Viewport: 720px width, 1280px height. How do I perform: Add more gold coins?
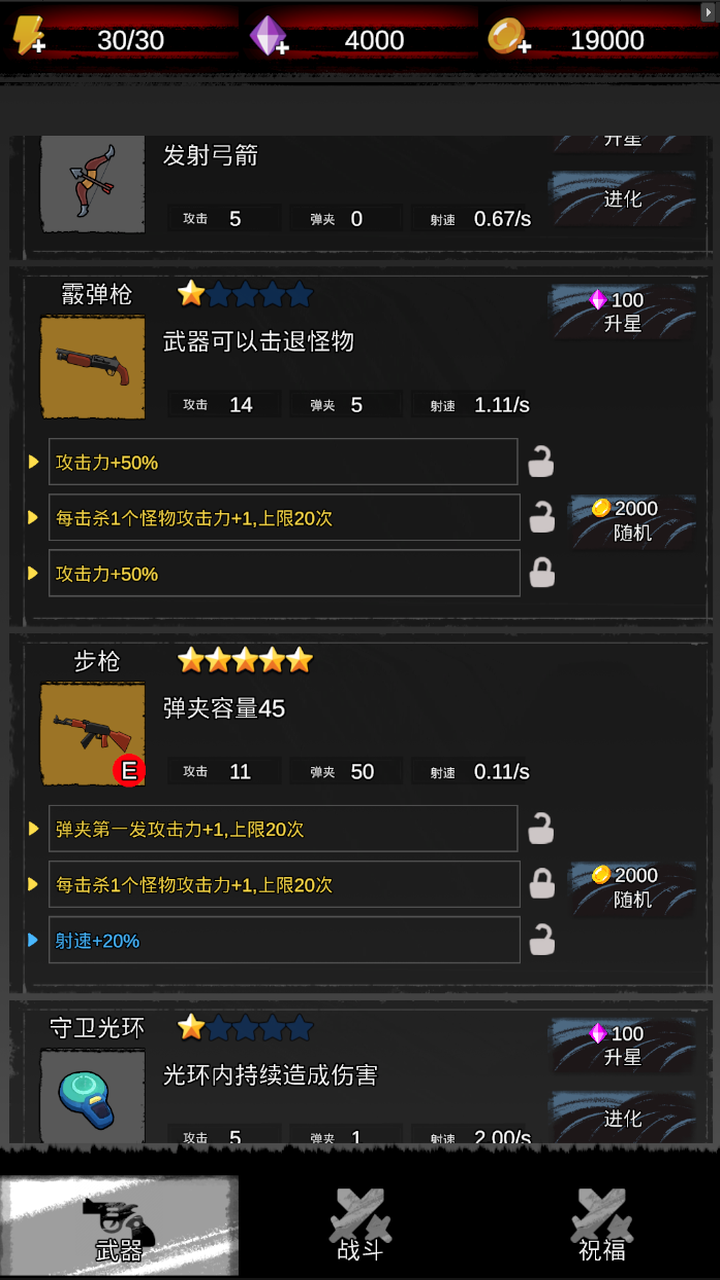pos(509,38)
